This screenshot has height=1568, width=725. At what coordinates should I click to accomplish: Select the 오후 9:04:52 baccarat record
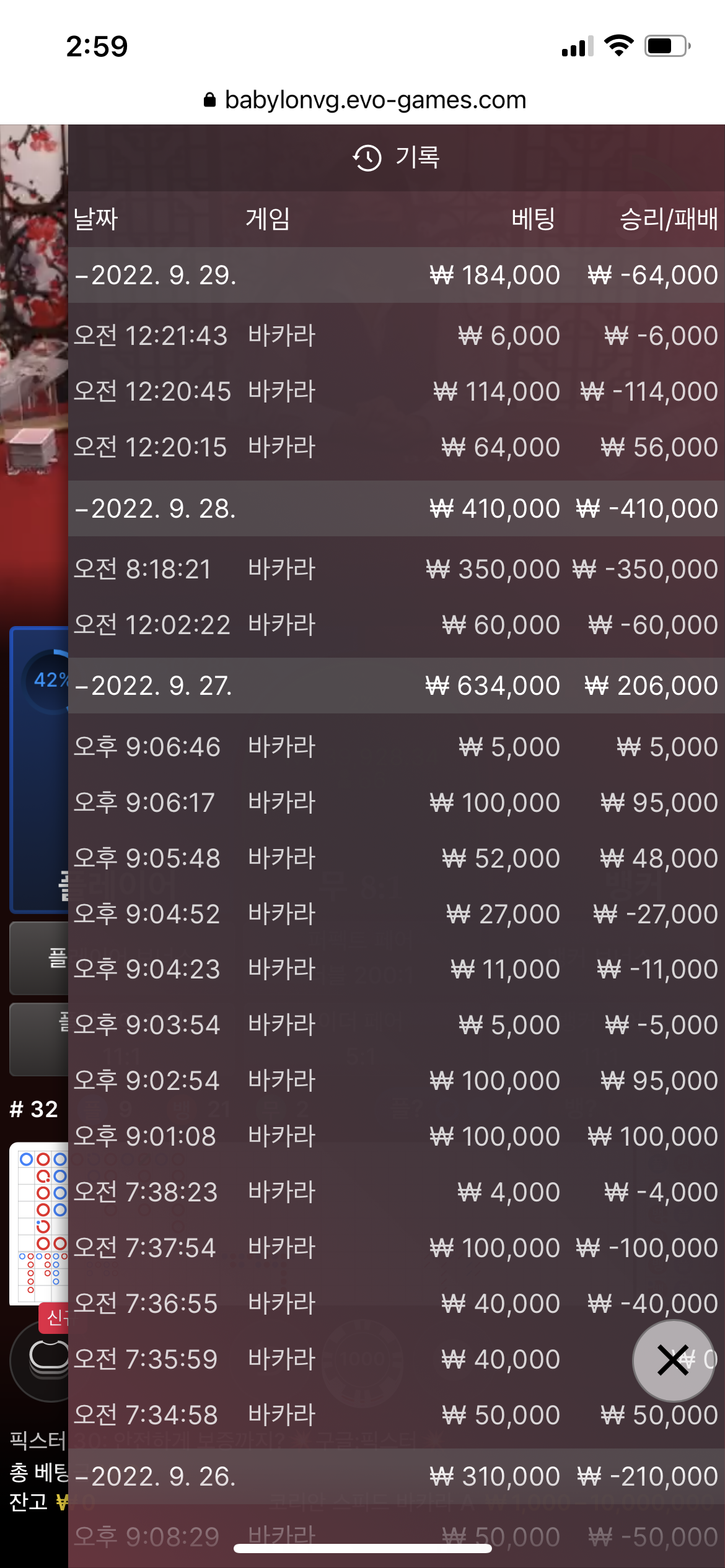395,914
